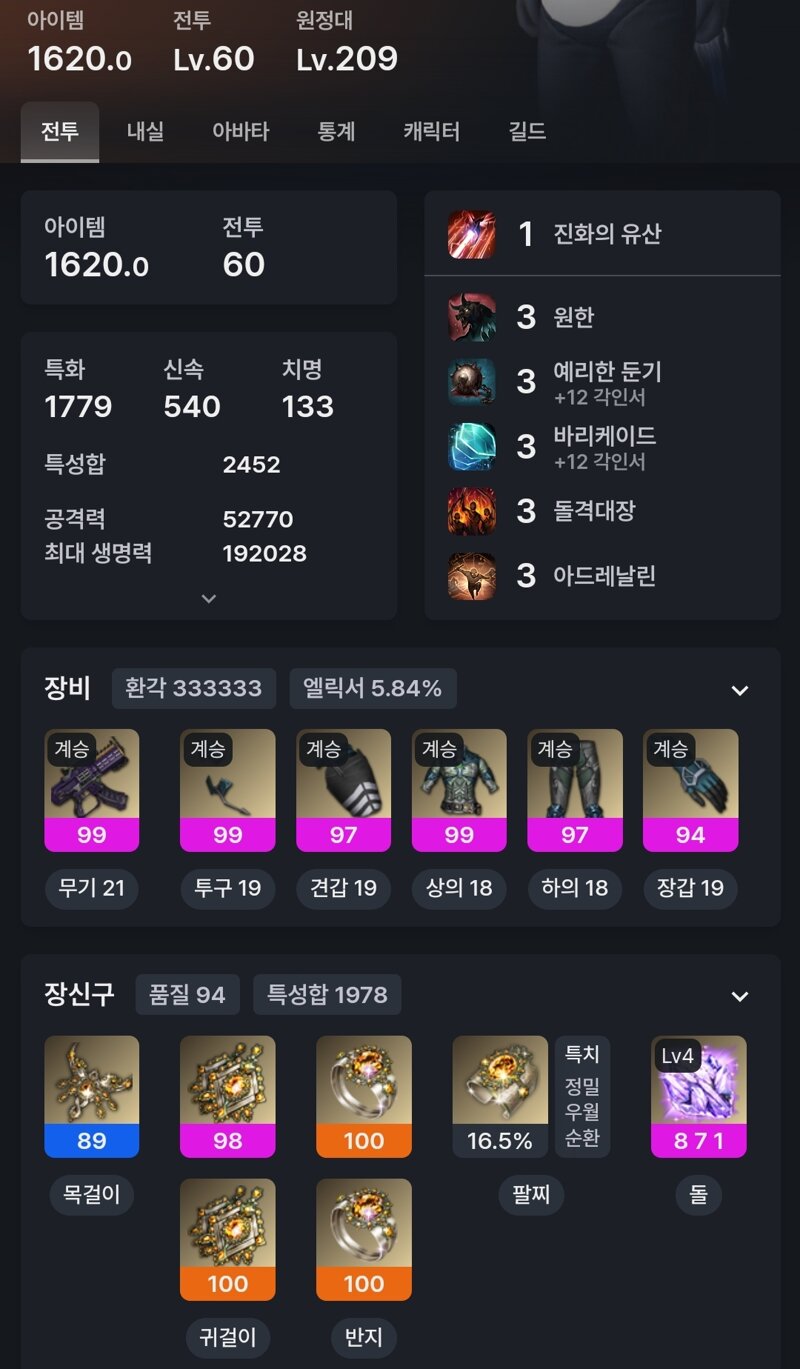The height and width of the screenshot is (1369, 800).
Task: Open the 목걸이 necklace item
Action: (x=91, y=1096)
